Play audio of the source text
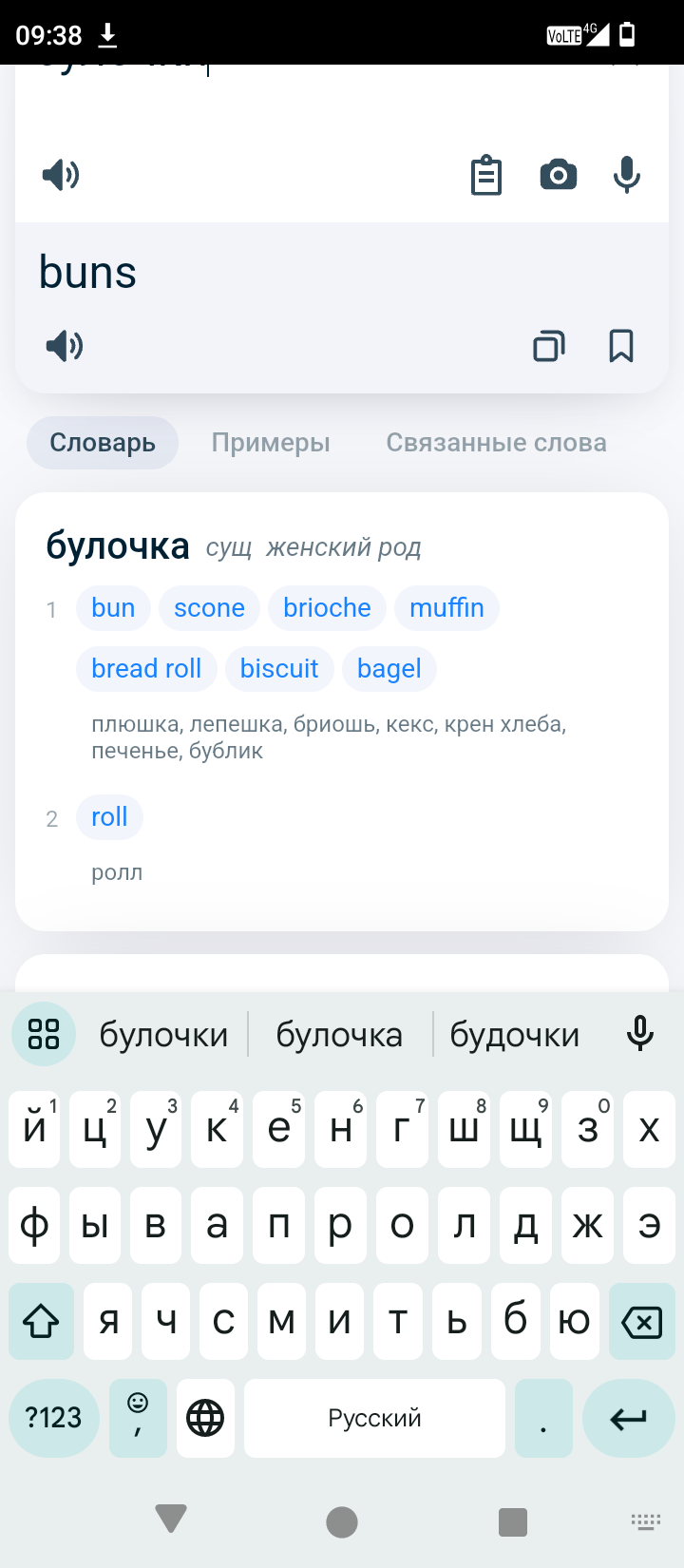The width and height of the screenshot is (684, 1568). click(x=61, y=175)
